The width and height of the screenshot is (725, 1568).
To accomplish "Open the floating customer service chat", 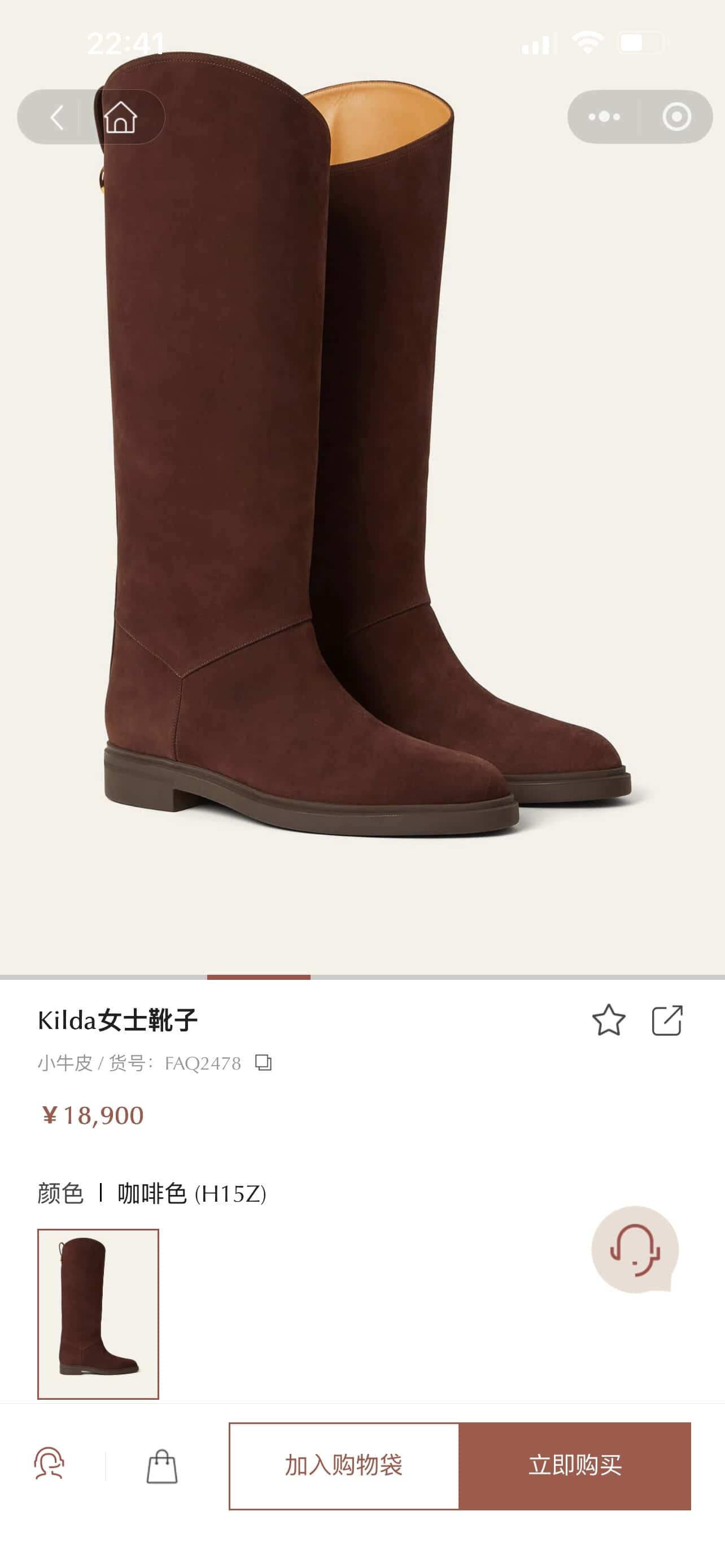I will point(635,1249).
